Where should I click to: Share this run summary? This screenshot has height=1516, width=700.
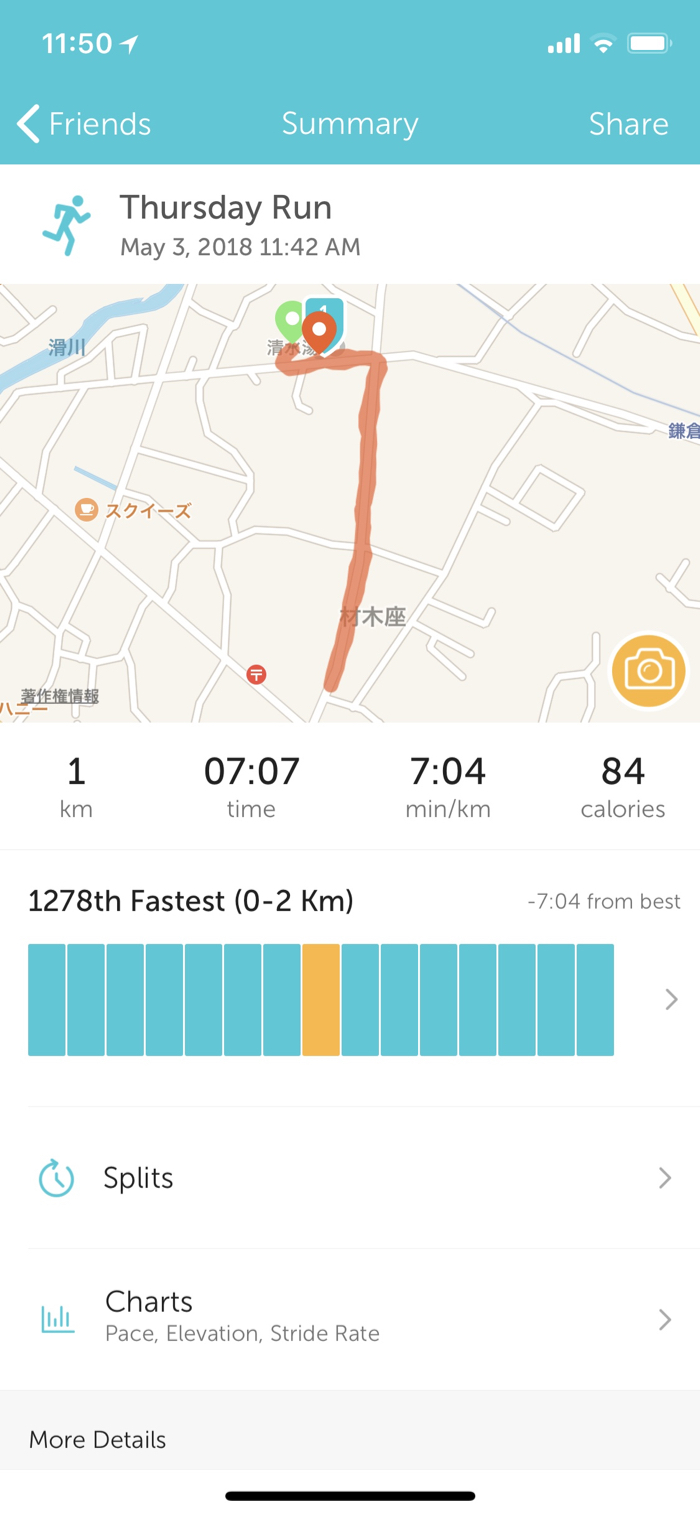click(x=628, y=124)
